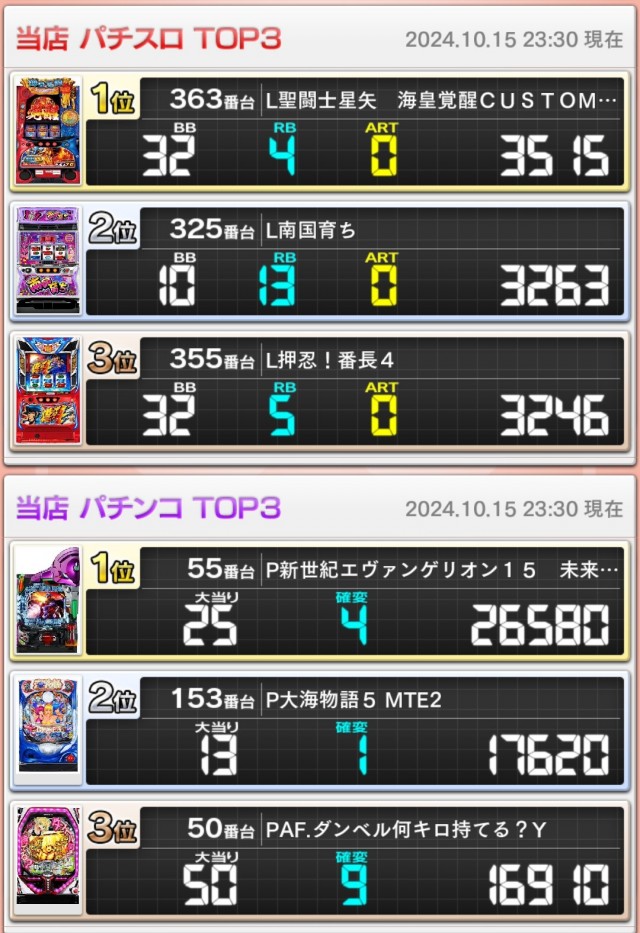Select the third-ranked slot L押忍!番長4
This screenshot has height=933, width=640.
tap(320, 391)
